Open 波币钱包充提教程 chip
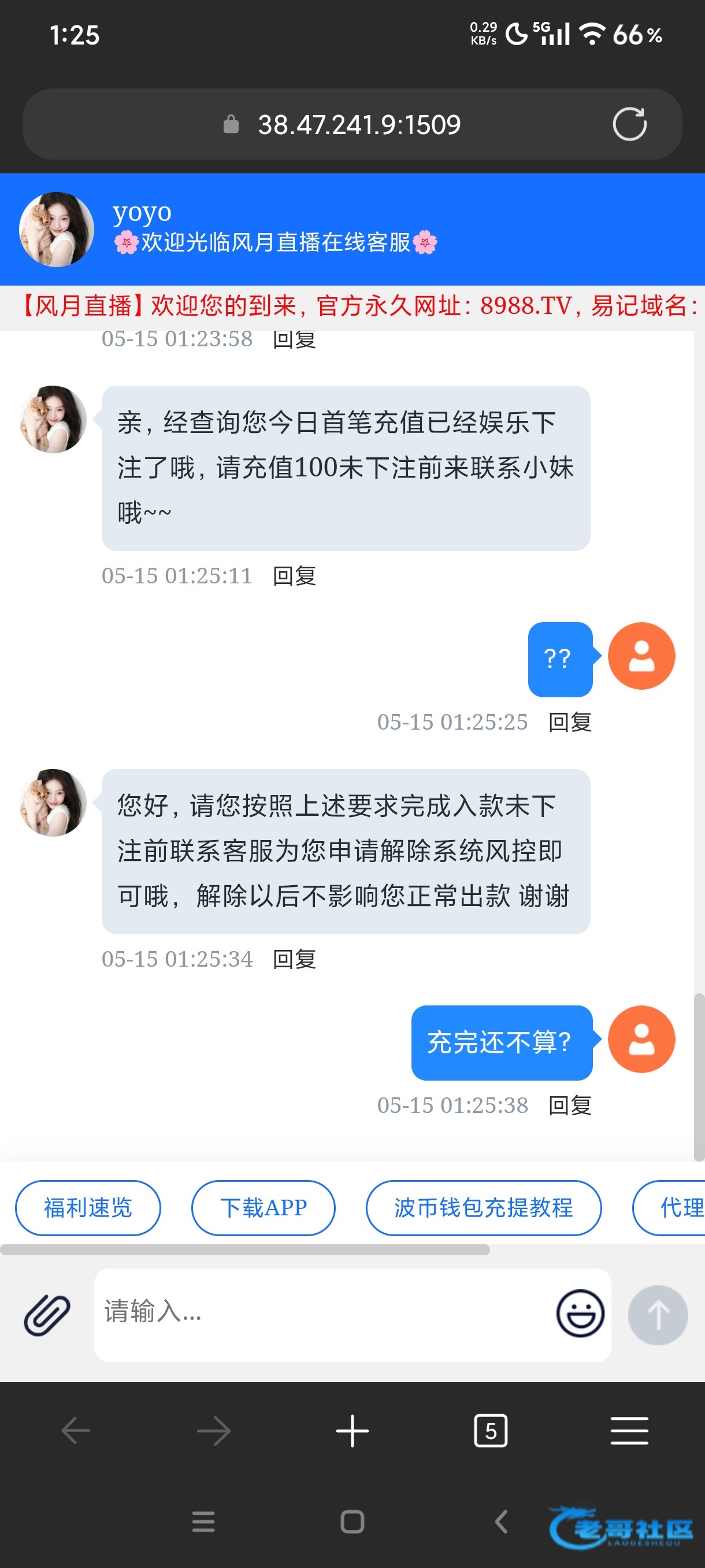 coord(484,1208)
